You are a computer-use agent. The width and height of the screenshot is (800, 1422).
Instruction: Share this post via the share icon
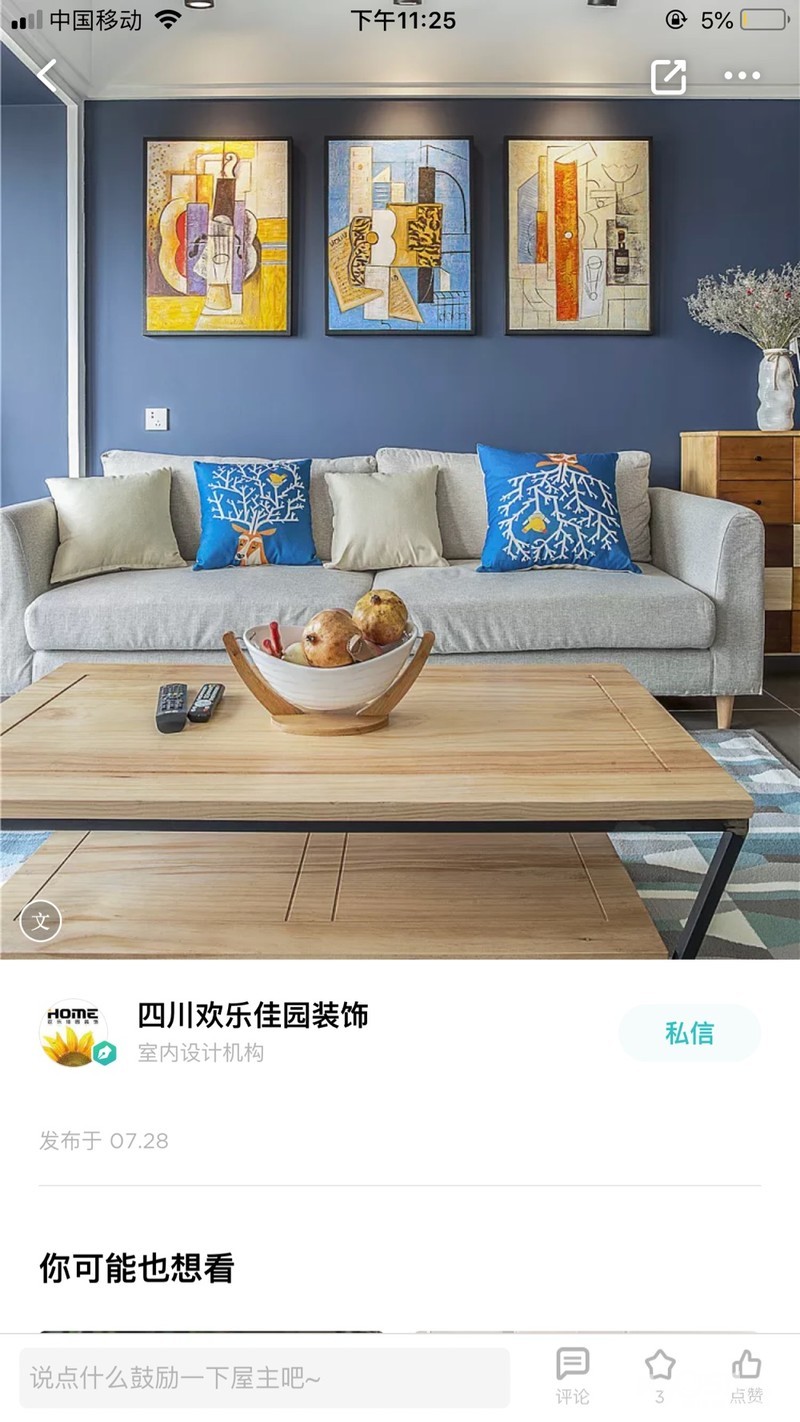click(668, 77)
